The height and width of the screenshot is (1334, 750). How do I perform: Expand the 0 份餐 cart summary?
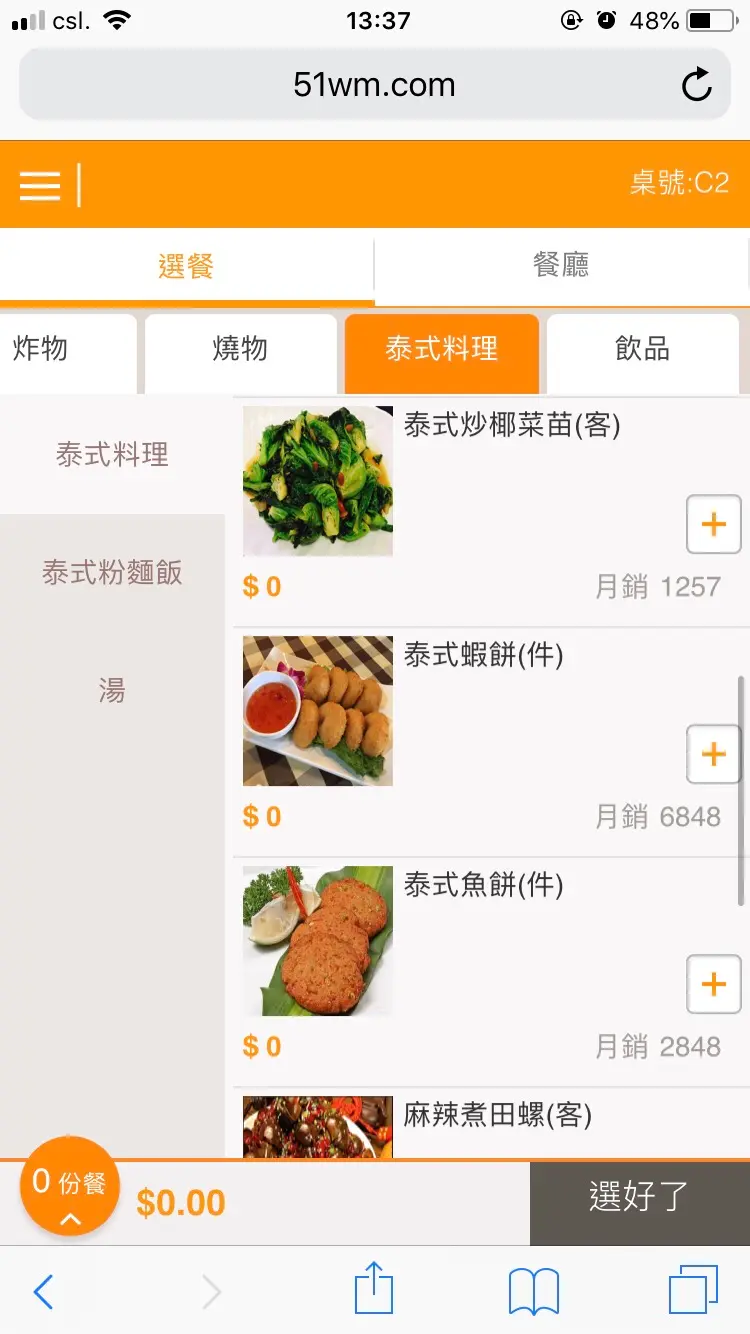[x=69, y=1190]
